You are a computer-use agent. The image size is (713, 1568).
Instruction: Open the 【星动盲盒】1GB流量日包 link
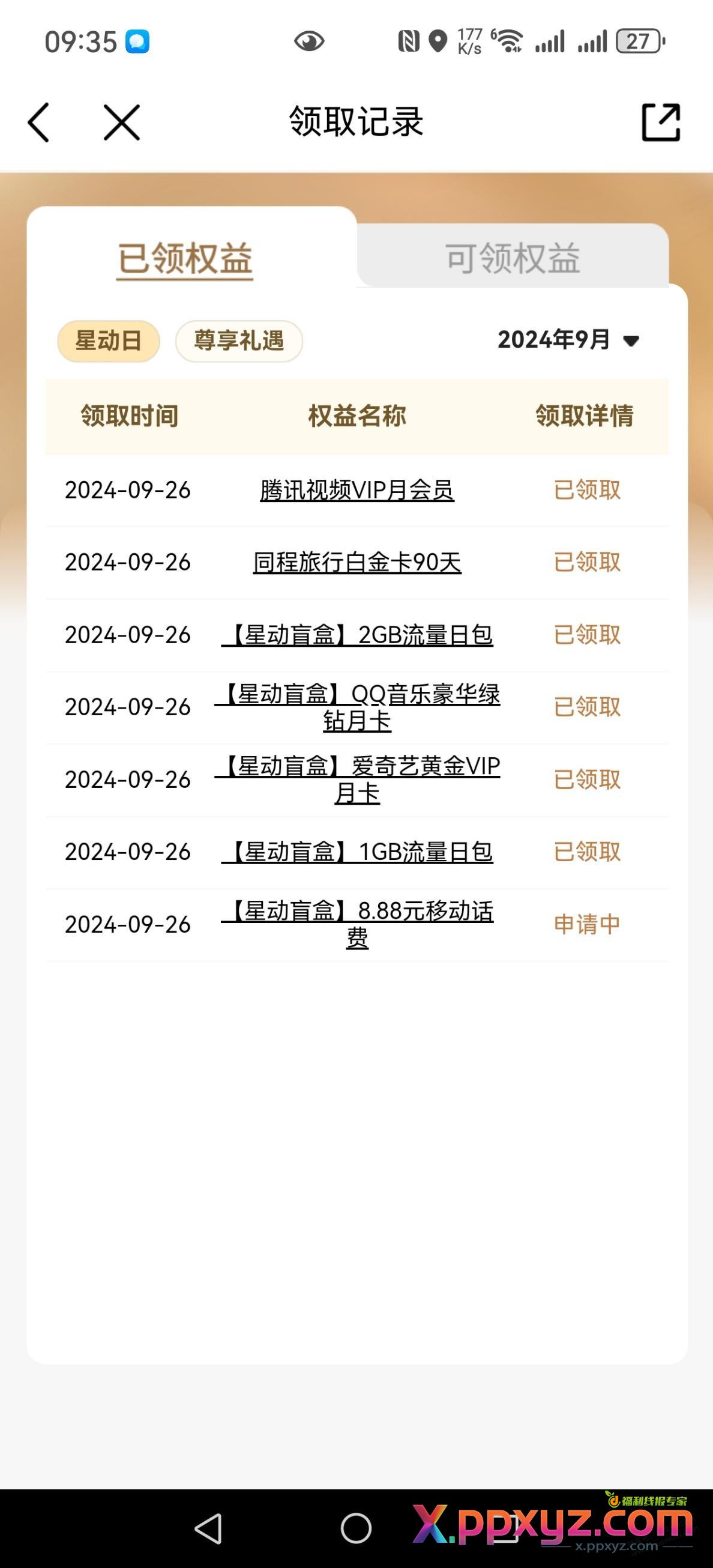tap(357, 852)
